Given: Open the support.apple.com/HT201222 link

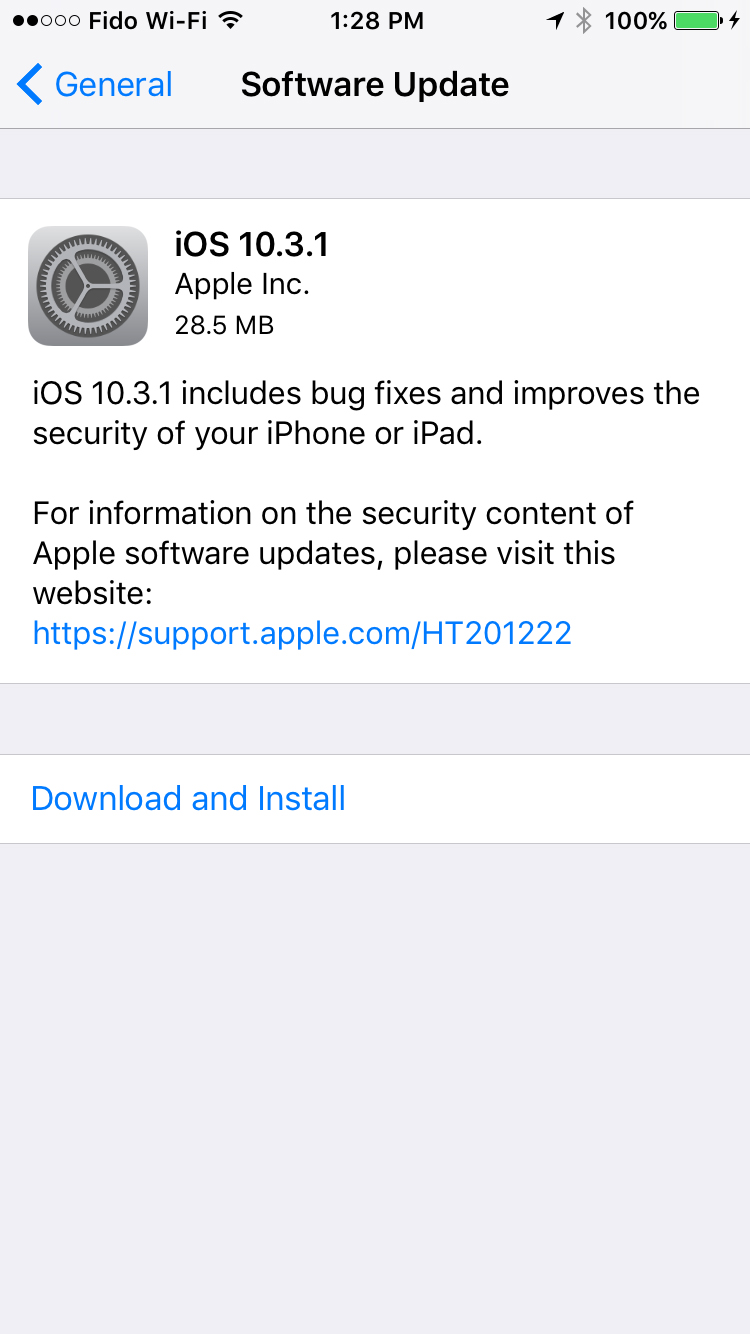Looking at the screenshot, I should click(x=302, y=633).
